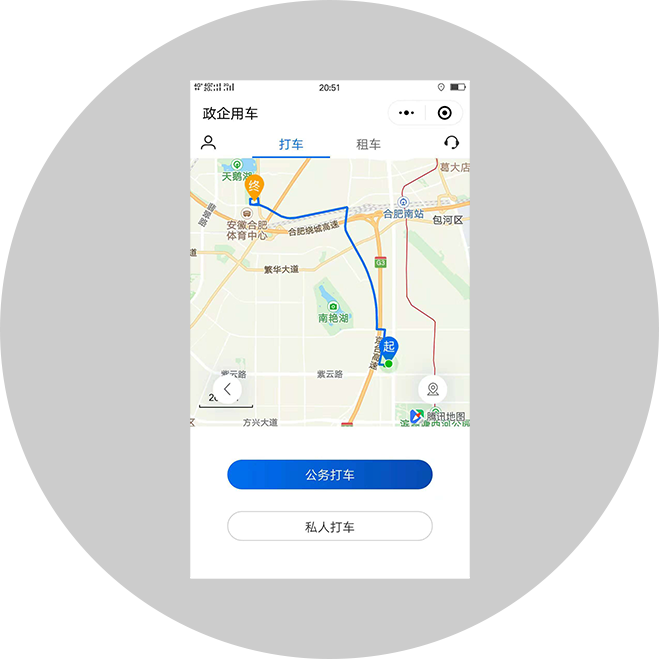Select the 打车 tab

click(x=291, y=144)
